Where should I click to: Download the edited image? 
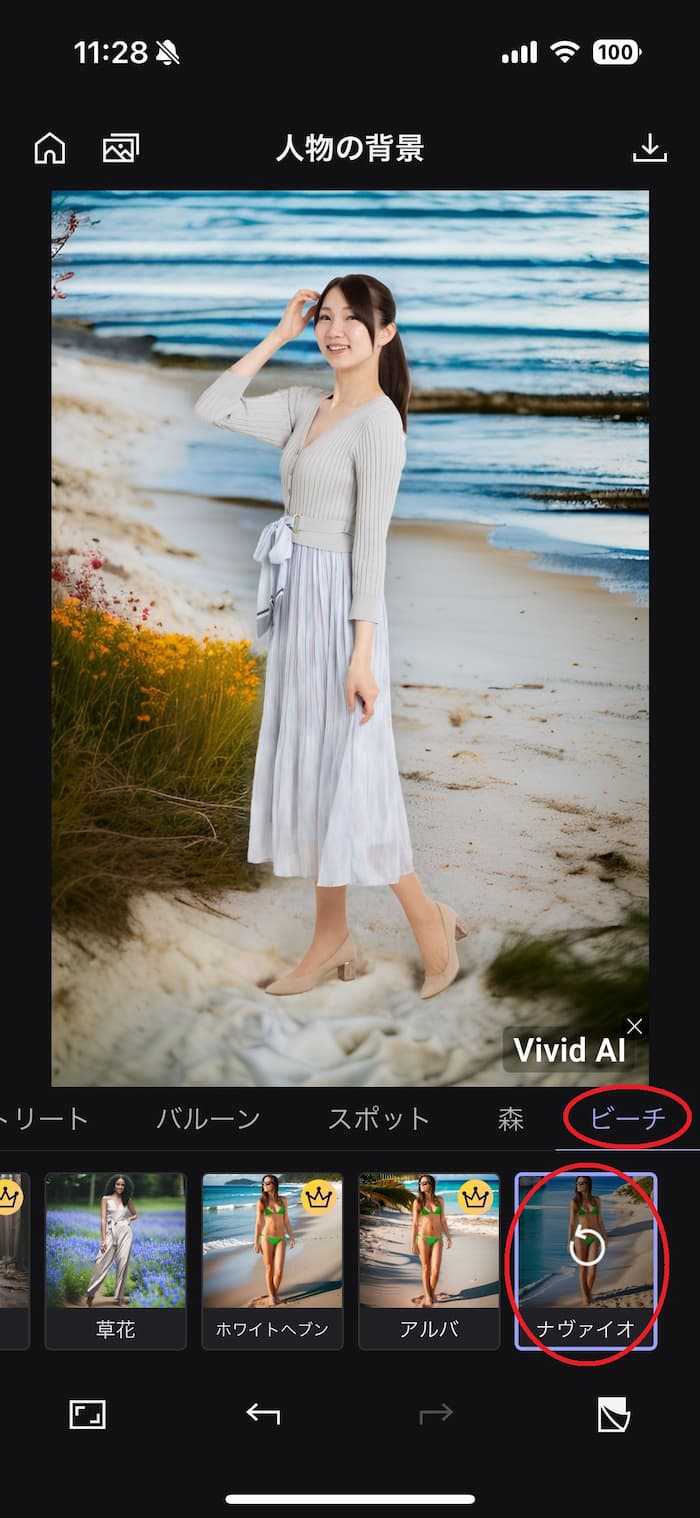pyautogui.click(x=650, y=148)
